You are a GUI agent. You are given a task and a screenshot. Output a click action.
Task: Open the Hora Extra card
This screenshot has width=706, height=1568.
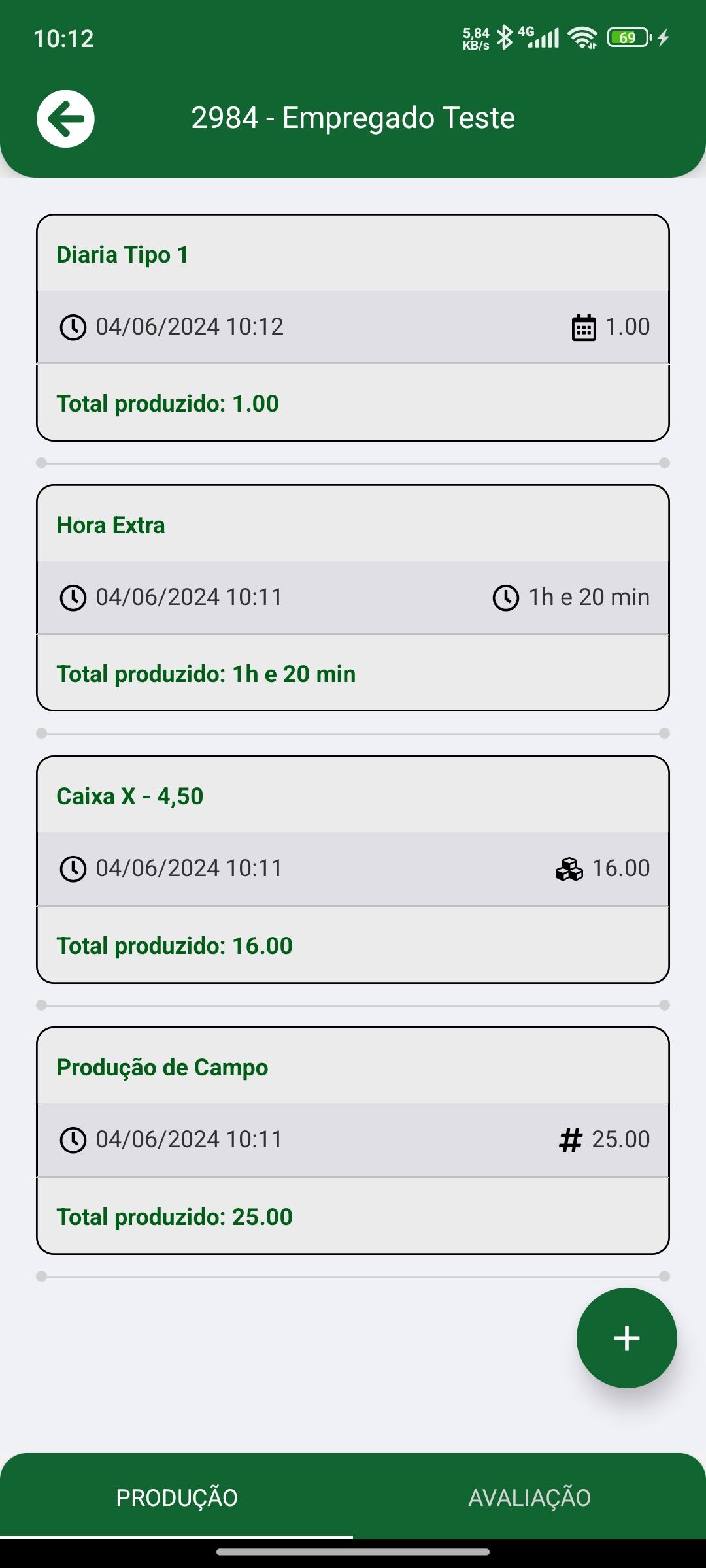point(353,598)
